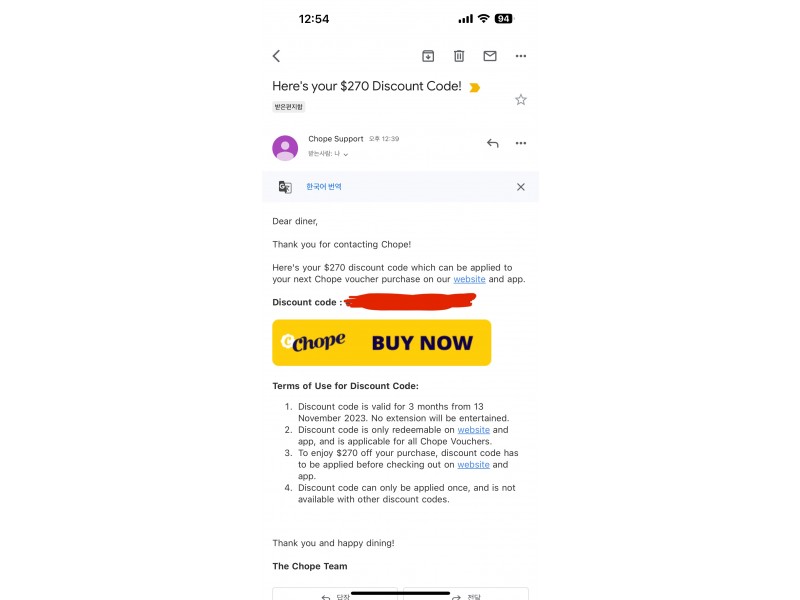Delete this email with the trash icon
This screenshot has height=600, width=800.
459,56
